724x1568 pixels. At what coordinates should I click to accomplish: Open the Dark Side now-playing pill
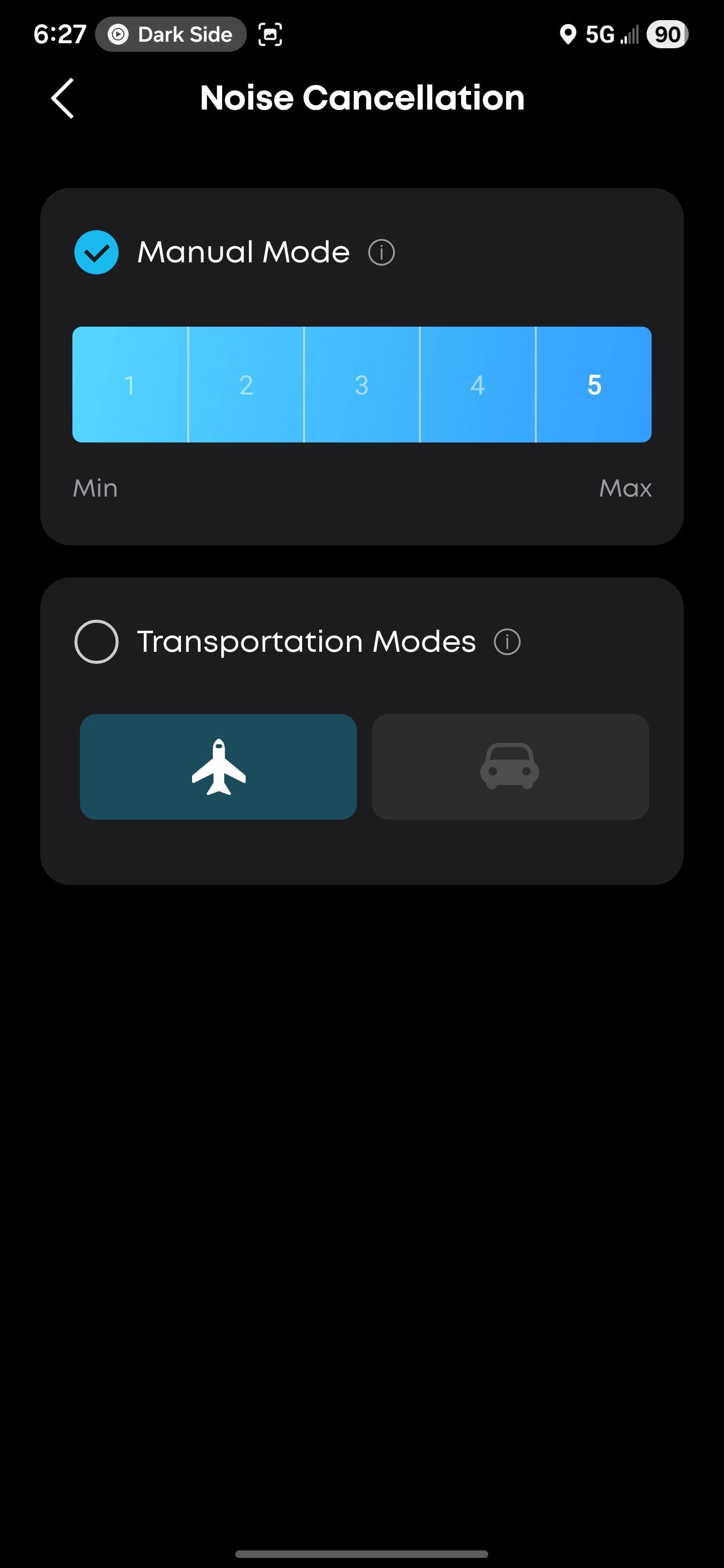coord(171,35)
